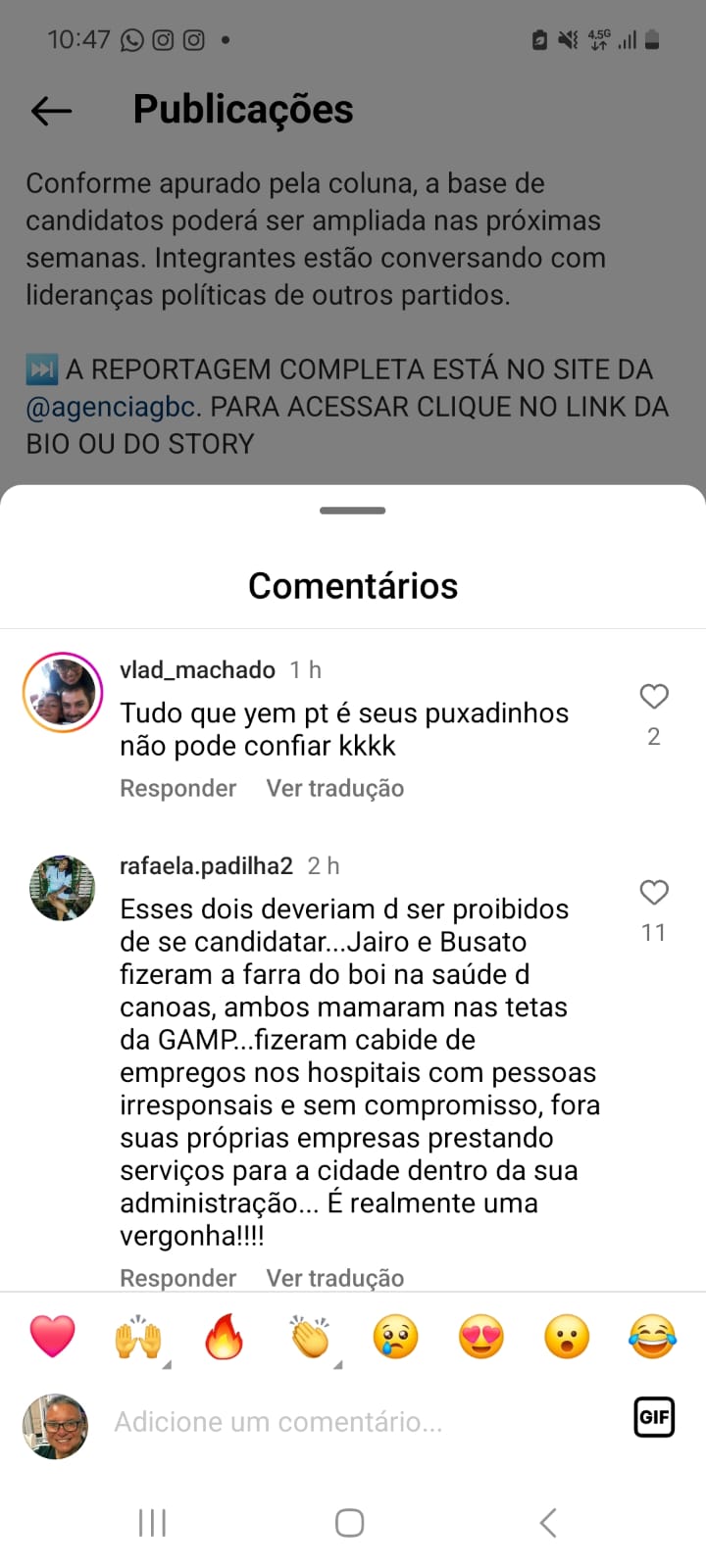Insert the crying face emoji

395,1337
